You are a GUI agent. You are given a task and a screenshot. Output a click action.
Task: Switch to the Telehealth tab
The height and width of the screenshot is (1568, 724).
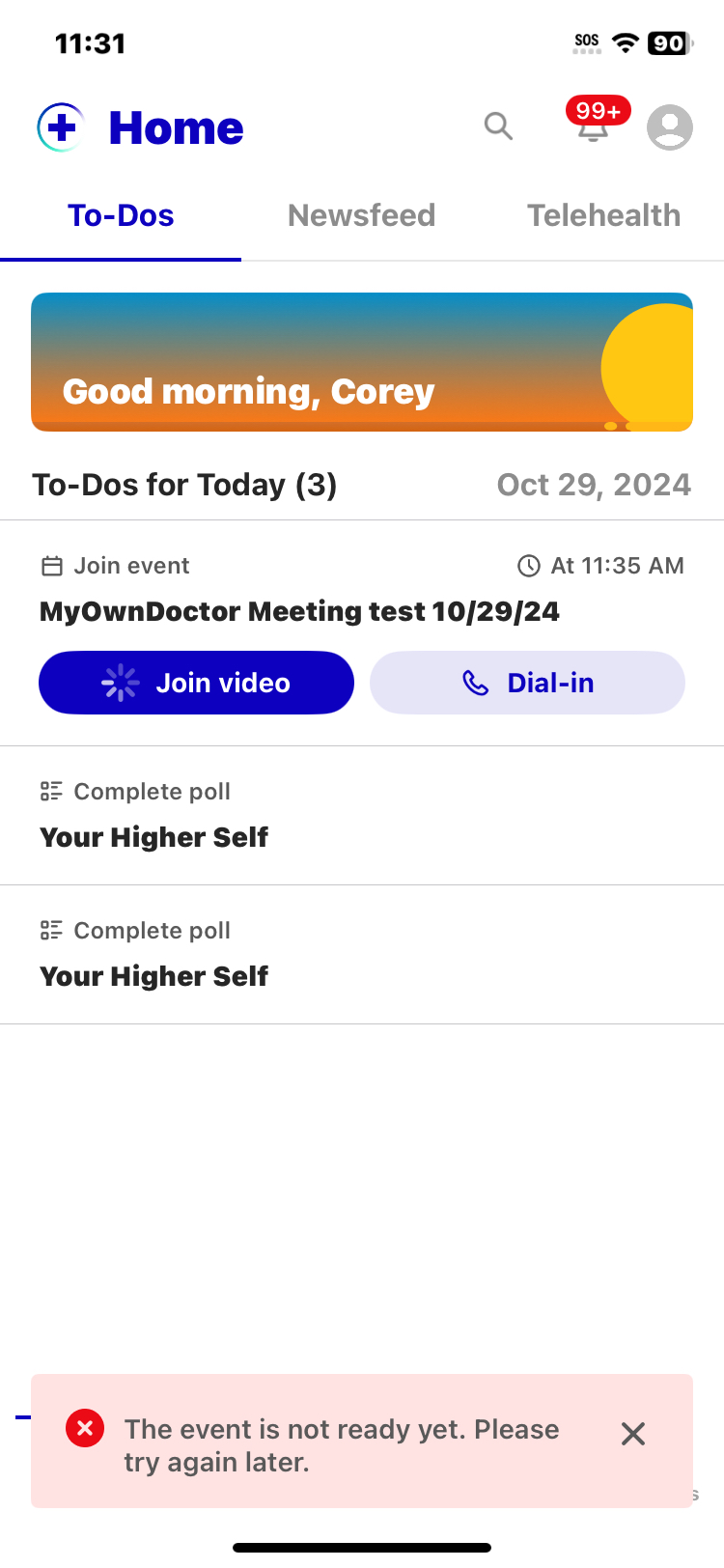click(x=603, y=215)
